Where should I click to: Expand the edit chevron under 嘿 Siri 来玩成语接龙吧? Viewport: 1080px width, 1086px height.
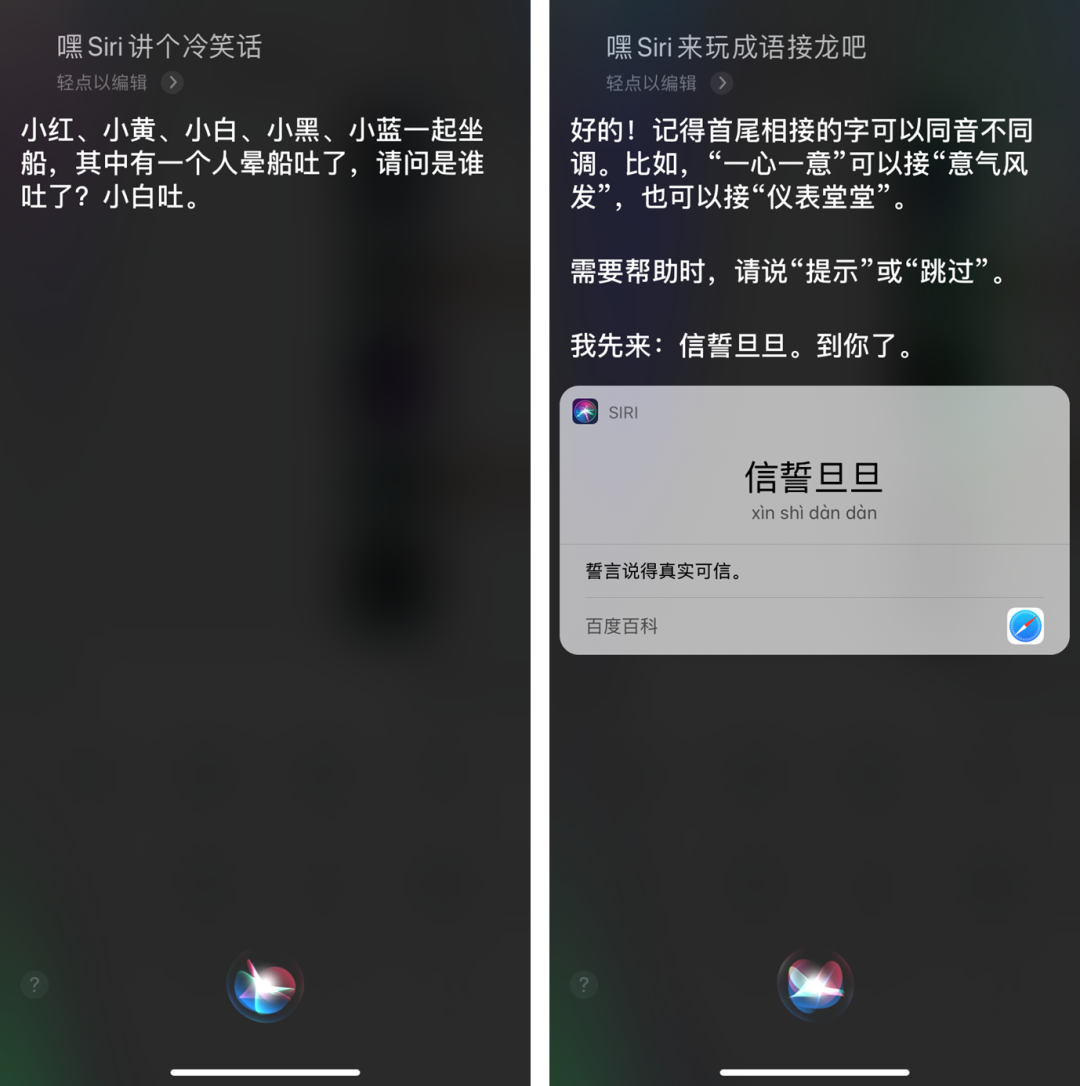[x=723, y=83]
